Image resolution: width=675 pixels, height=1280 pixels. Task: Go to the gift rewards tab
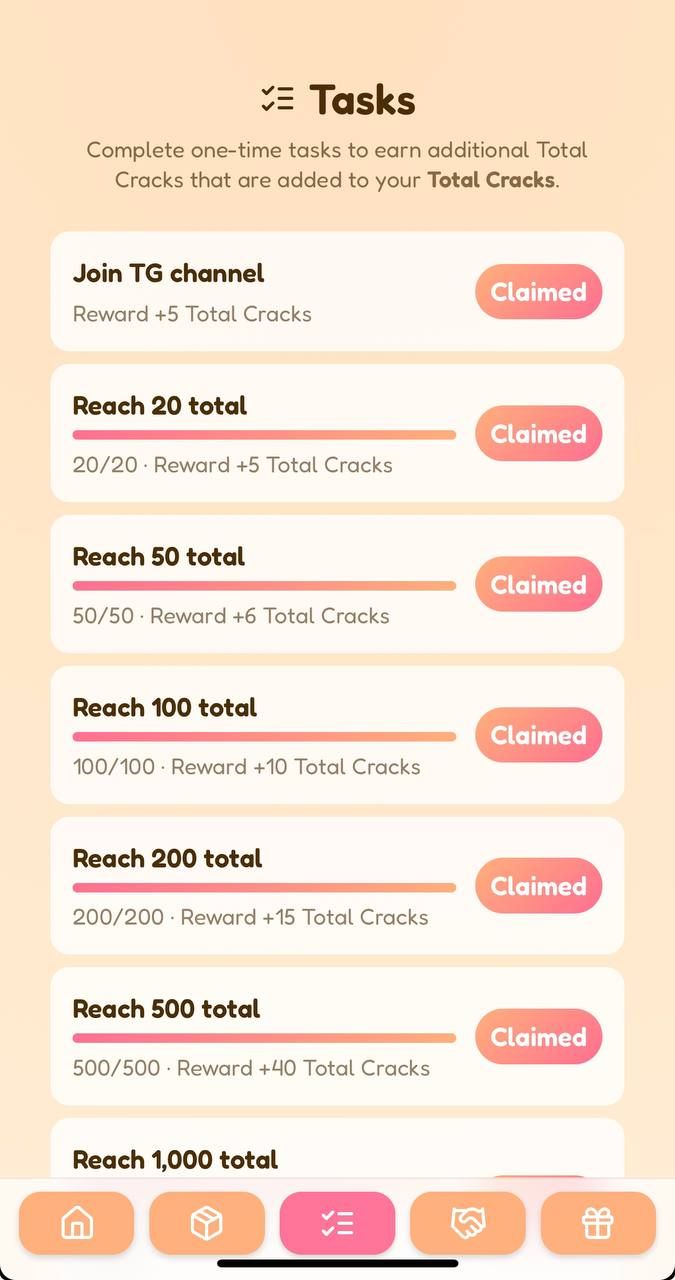pyautogui.click(x=598, y=1222)
